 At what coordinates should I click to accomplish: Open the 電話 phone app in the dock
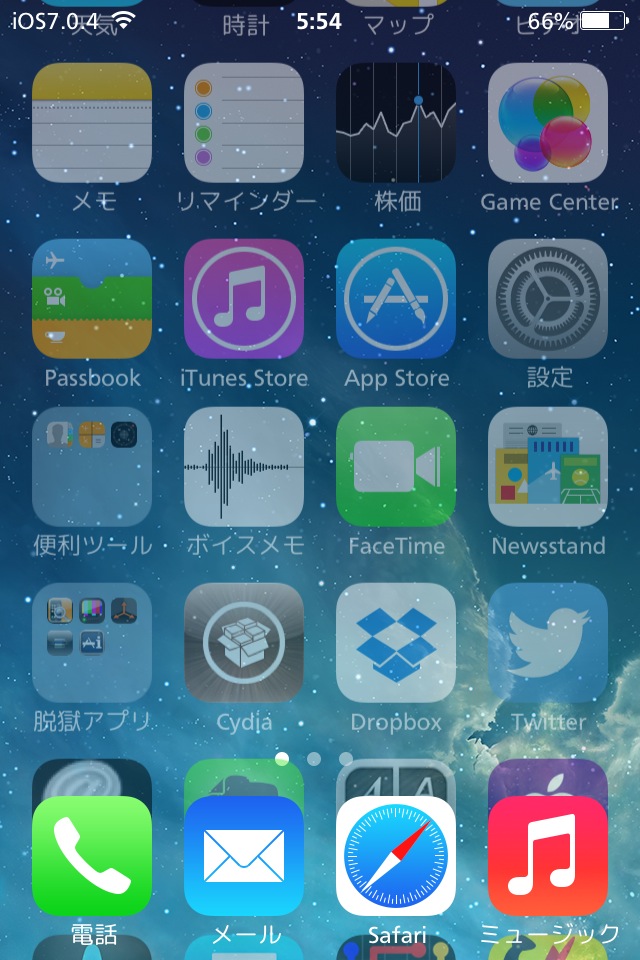[x=92, y=856]
